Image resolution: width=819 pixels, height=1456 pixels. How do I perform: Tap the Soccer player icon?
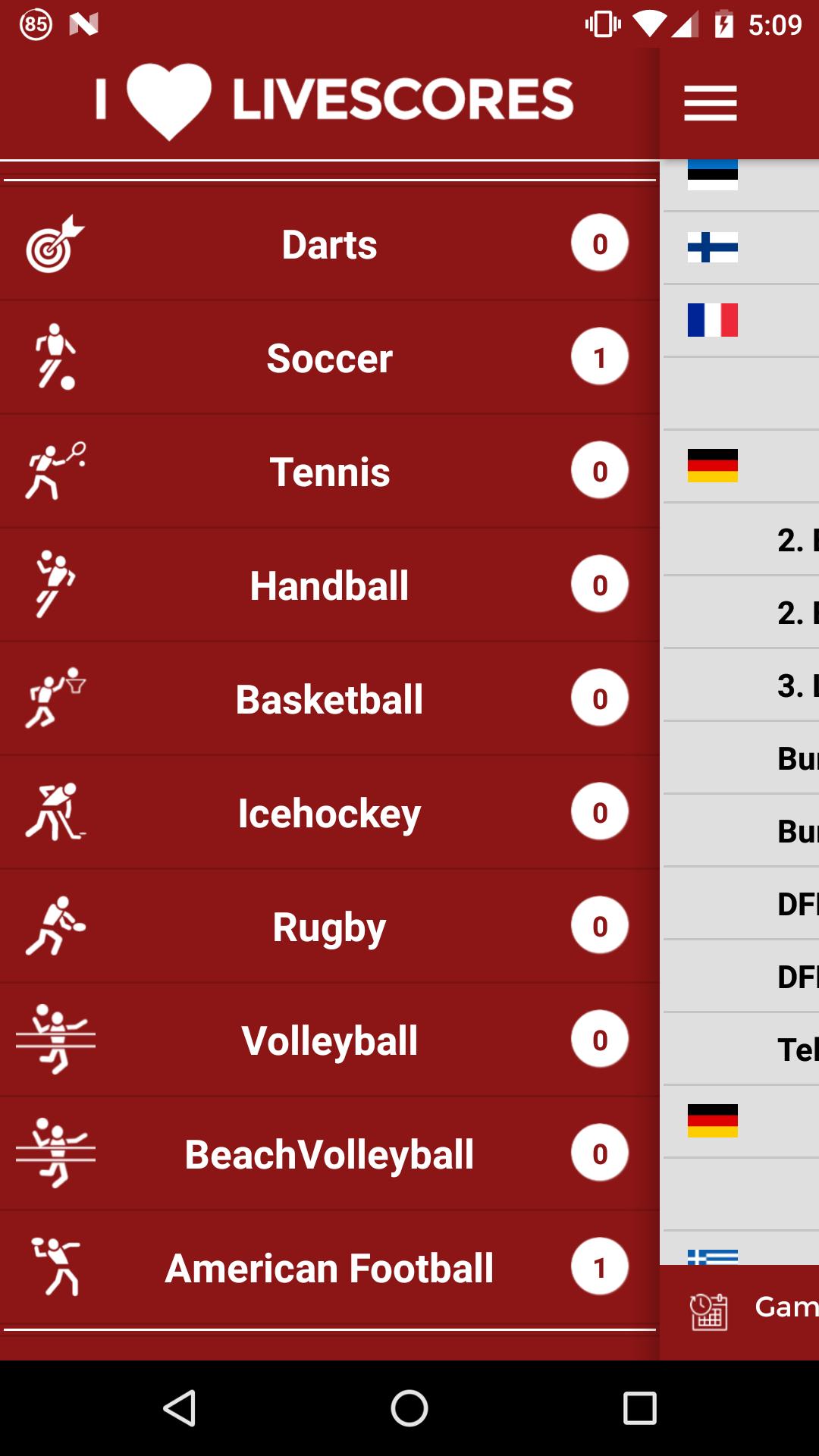coord(53,356)
